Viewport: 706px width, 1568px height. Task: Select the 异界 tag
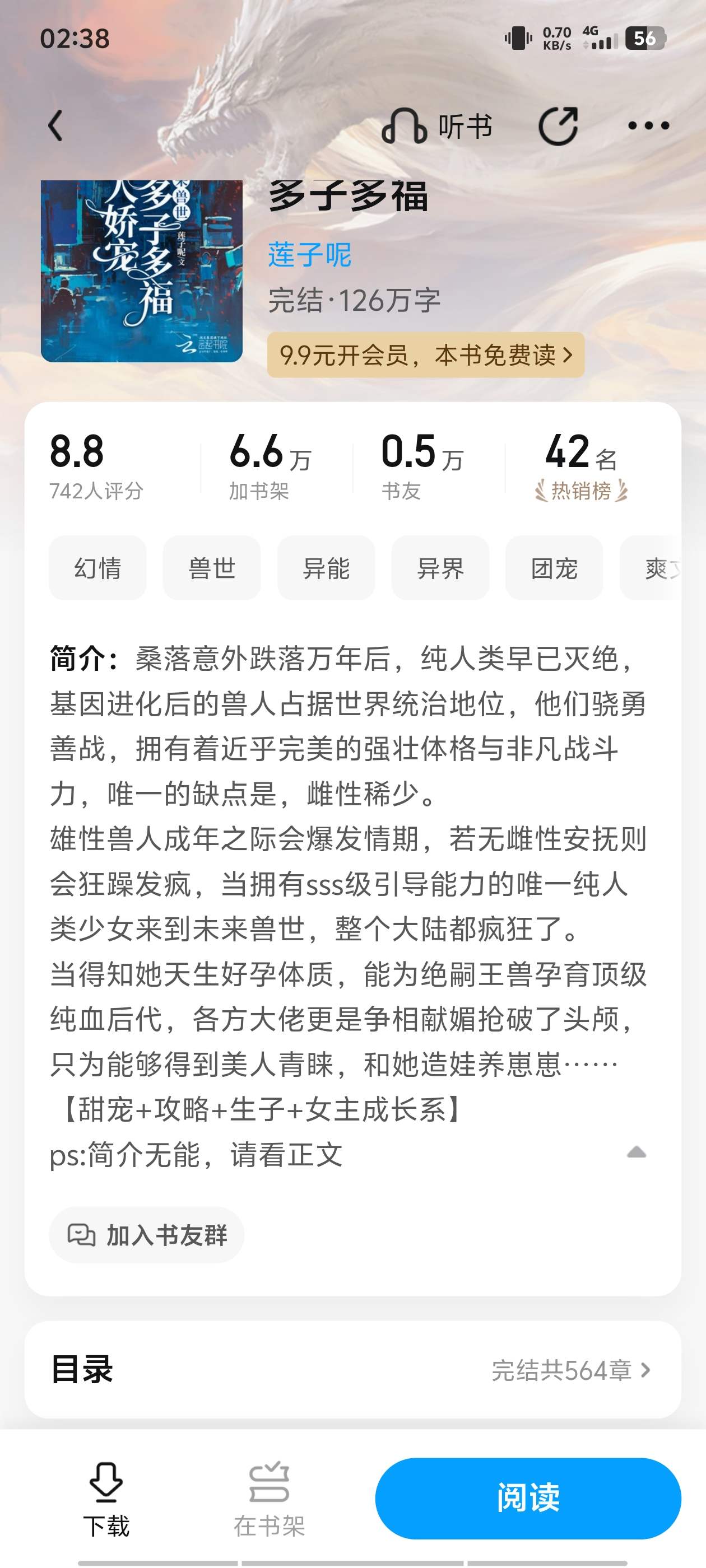pos(440,568)
